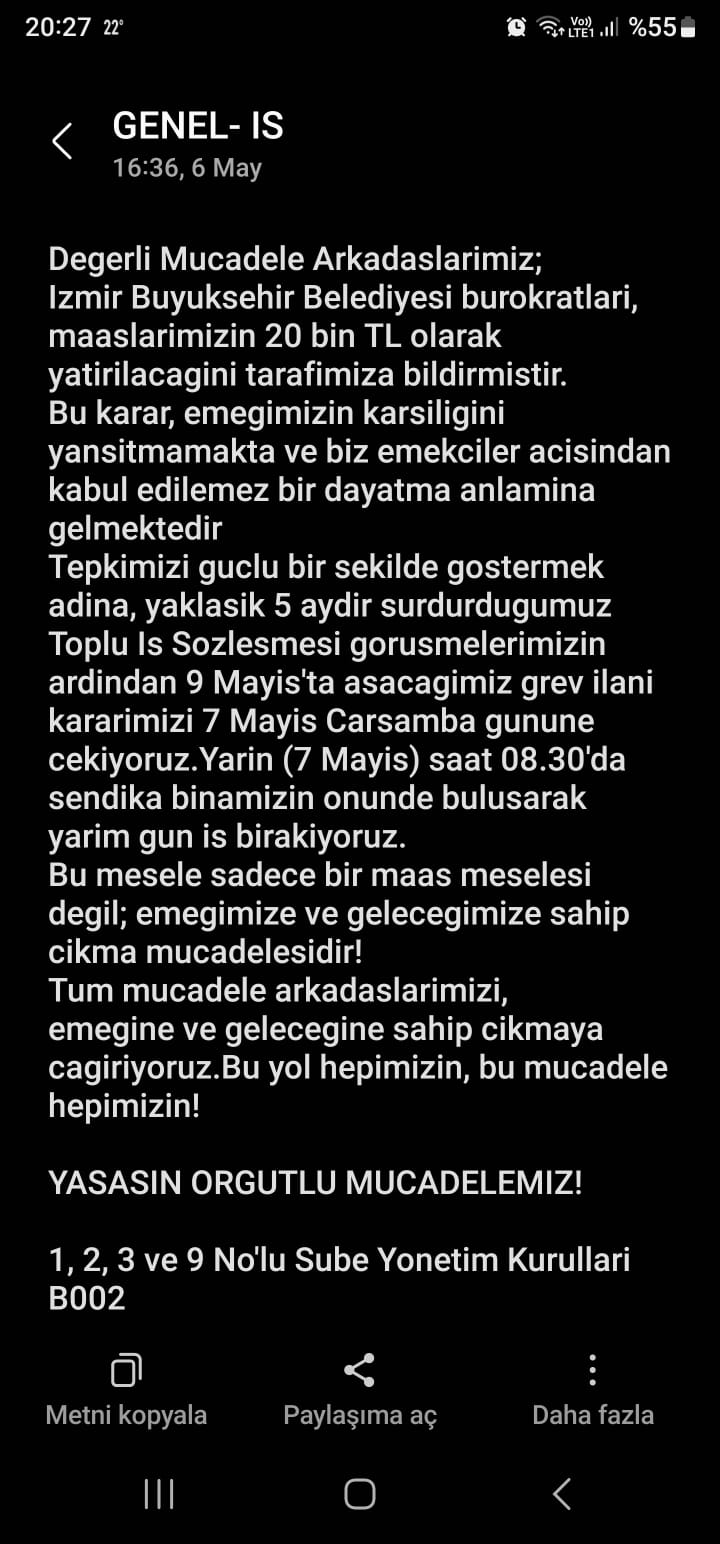Open Paylaşıma aç share option

click(x=359, y=1389)
